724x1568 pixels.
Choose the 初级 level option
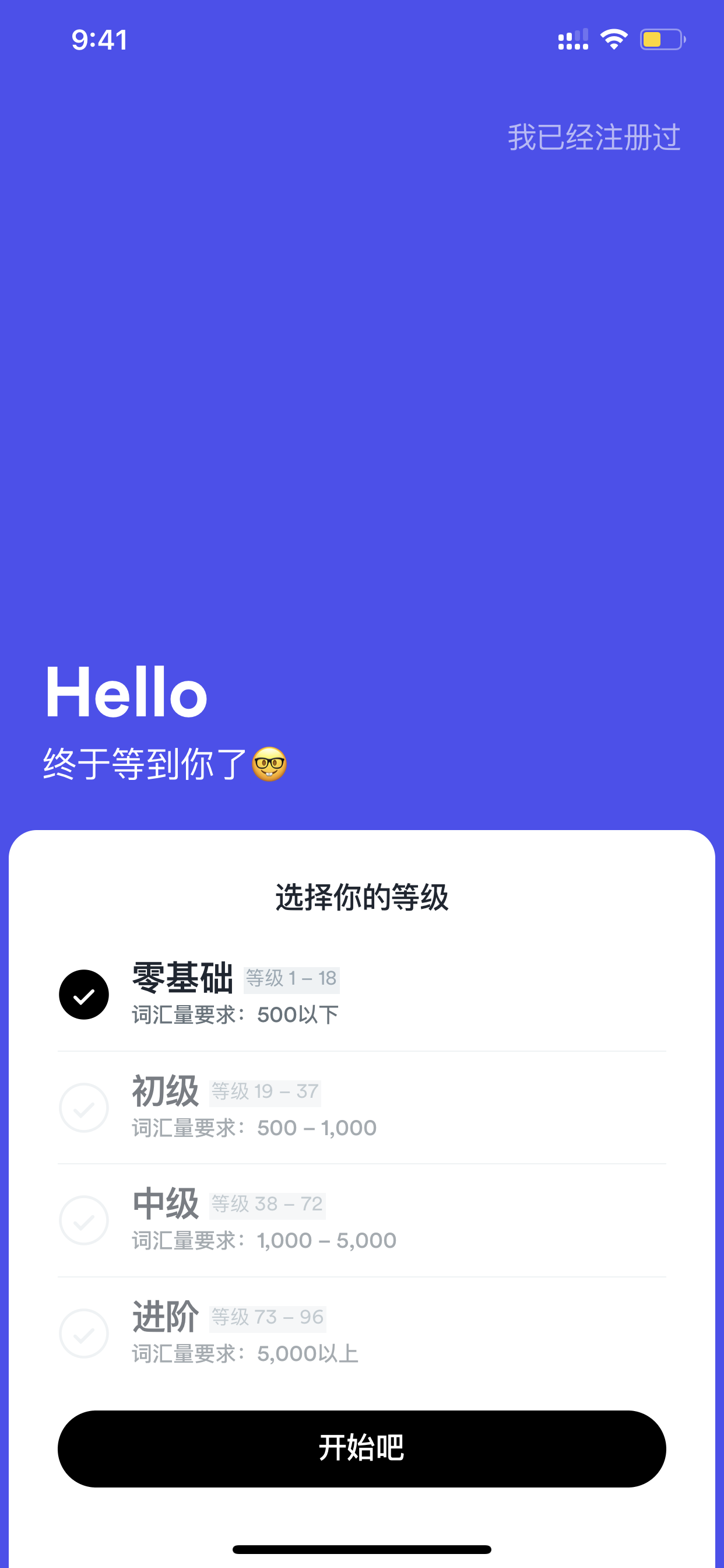(x=362, y=1107)
